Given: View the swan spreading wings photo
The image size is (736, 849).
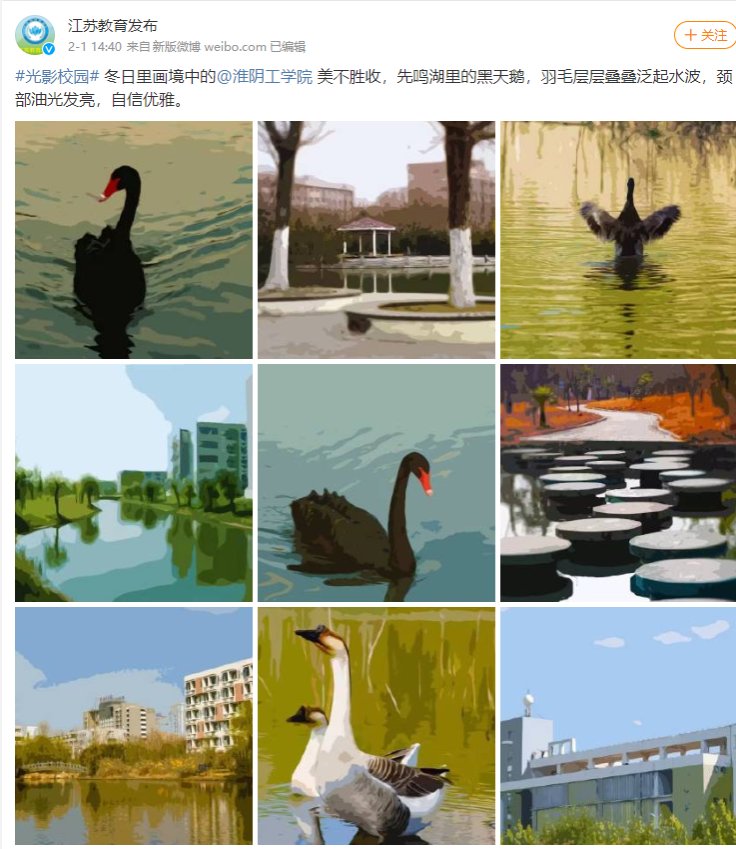Looking at the screenshot, I should point(618,240).
